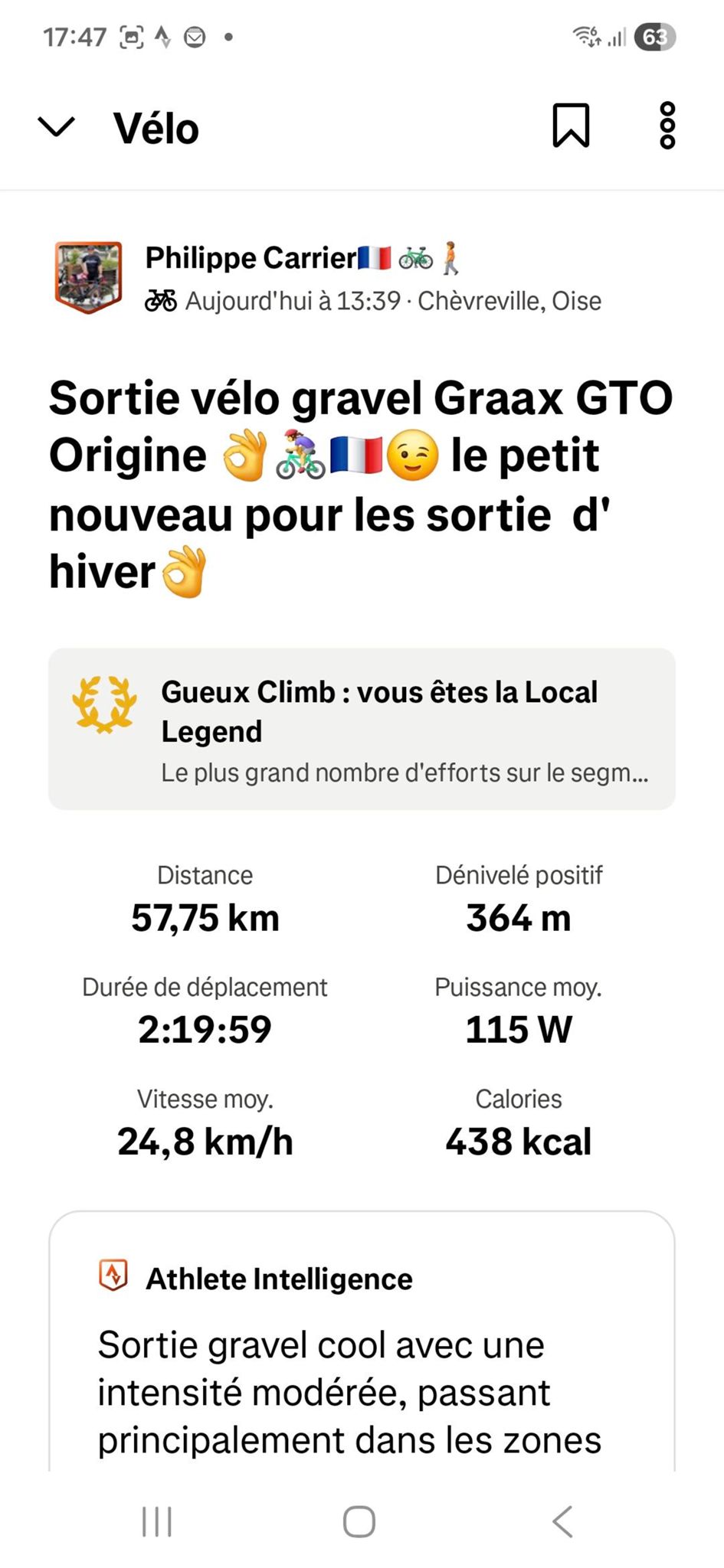The width and height of the screenshot is (724, 1568).
Task: Go back with the system back button
Action: (563, 1521)
